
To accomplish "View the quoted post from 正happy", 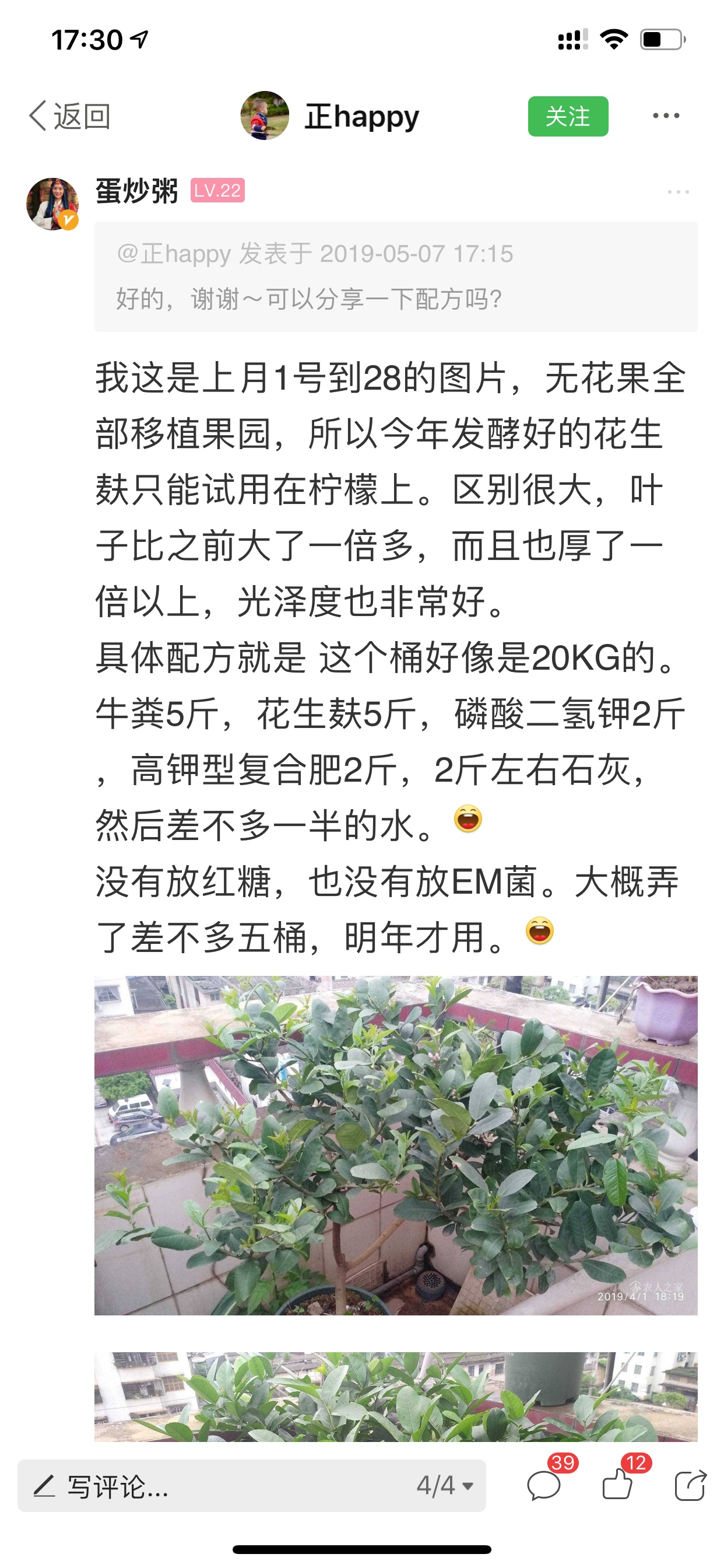I will pos(395,276).
